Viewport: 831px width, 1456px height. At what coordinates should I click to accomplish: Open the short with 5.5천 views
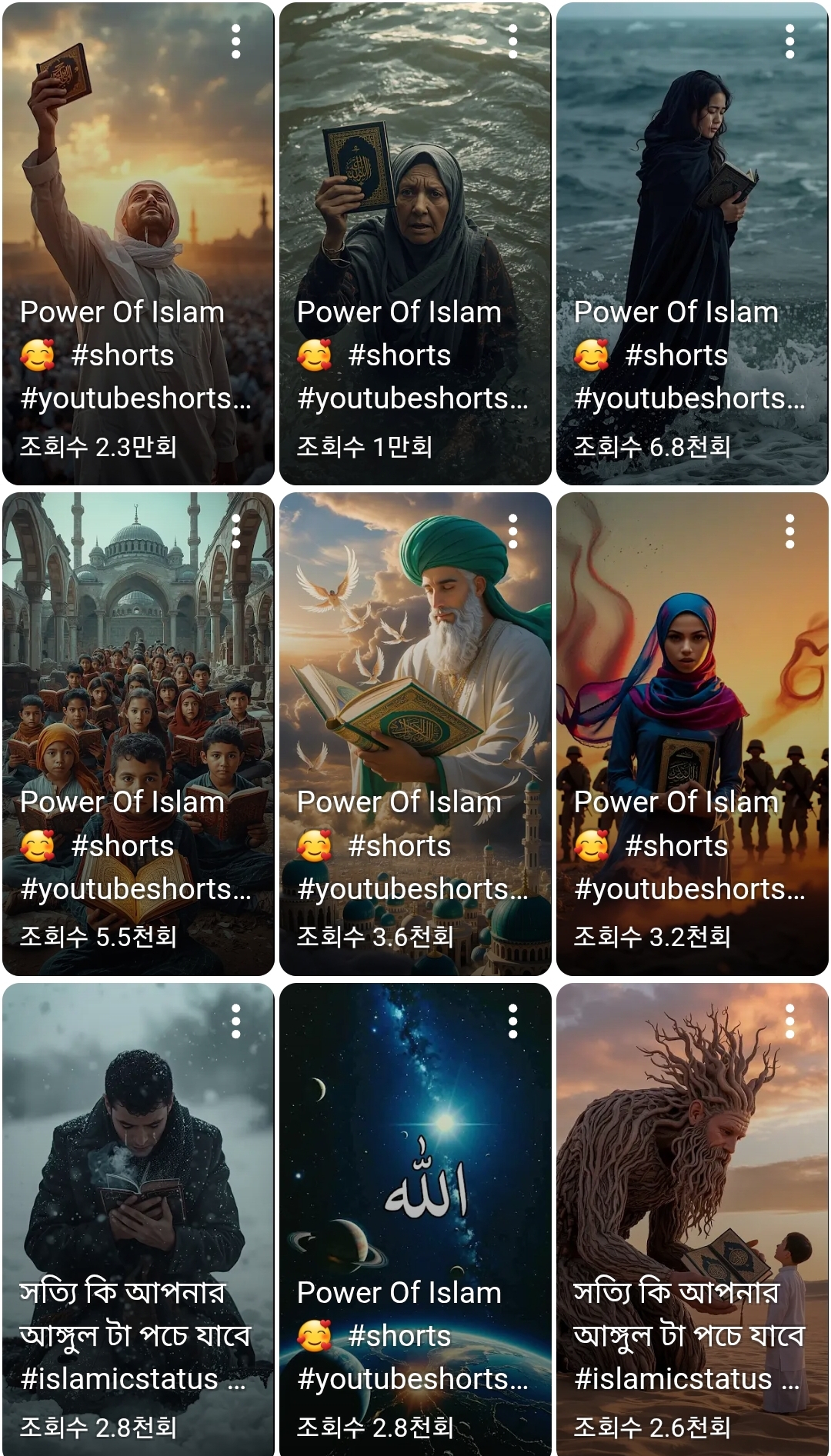coord(138,723)
